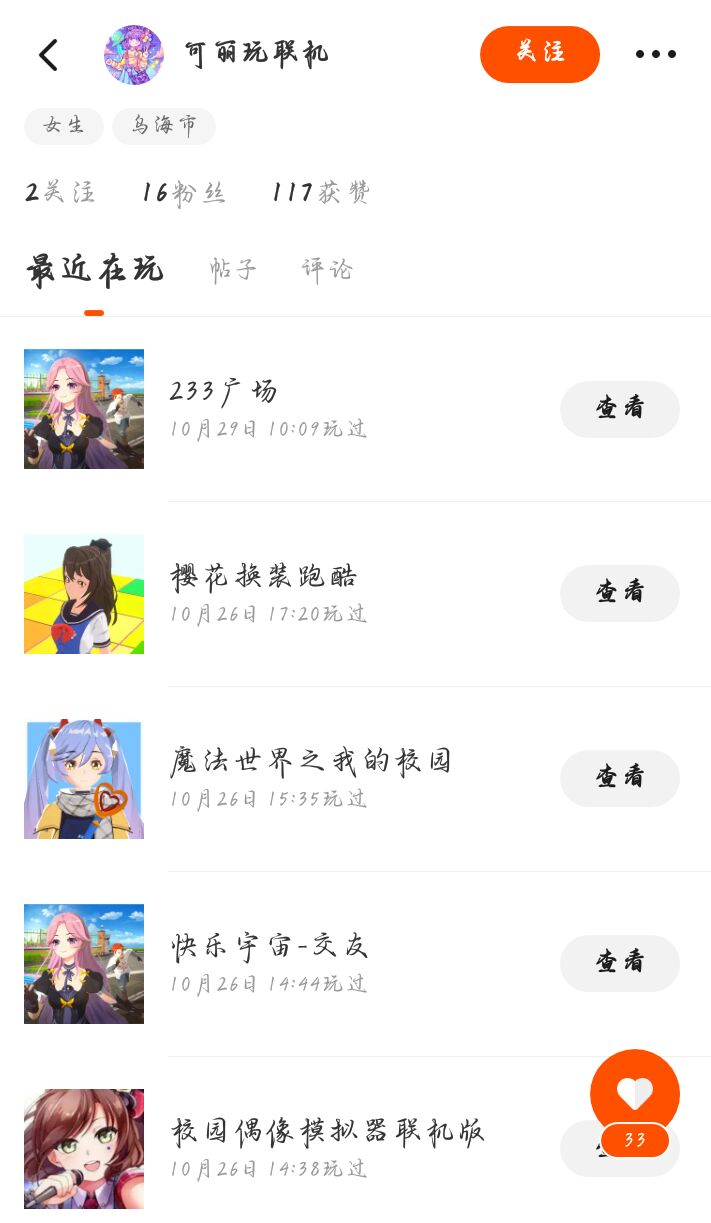Tap 查看 for 233广场

tap(619, 409)
